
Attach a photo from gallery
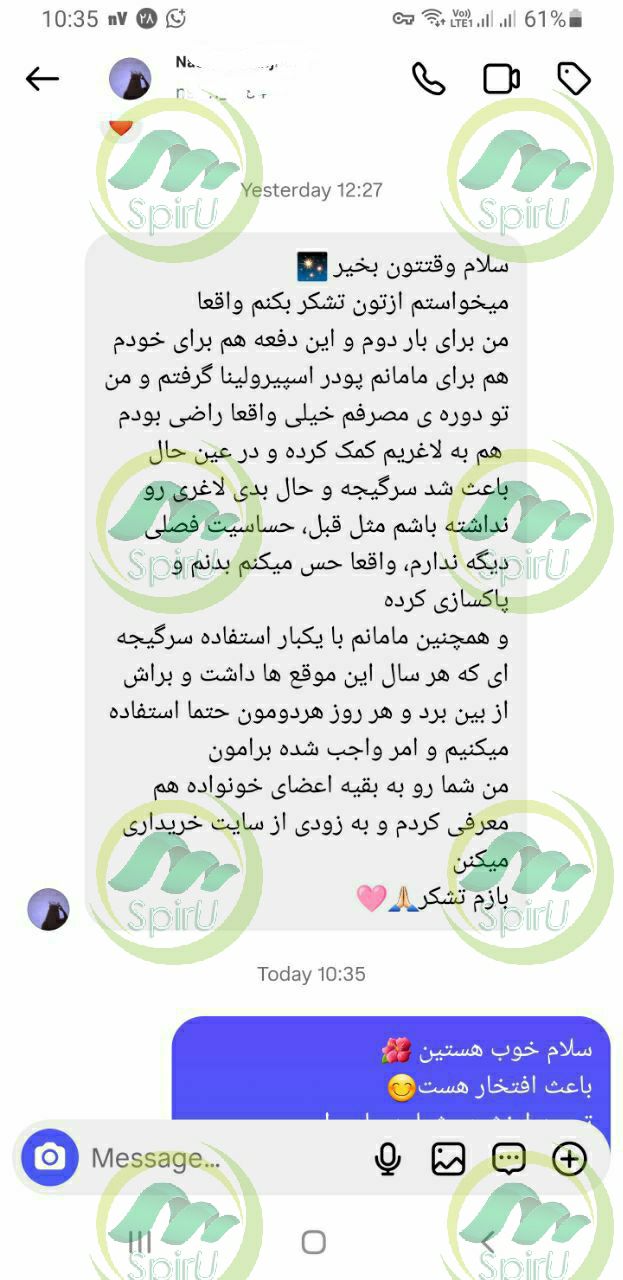click(x=448, y=1159)
